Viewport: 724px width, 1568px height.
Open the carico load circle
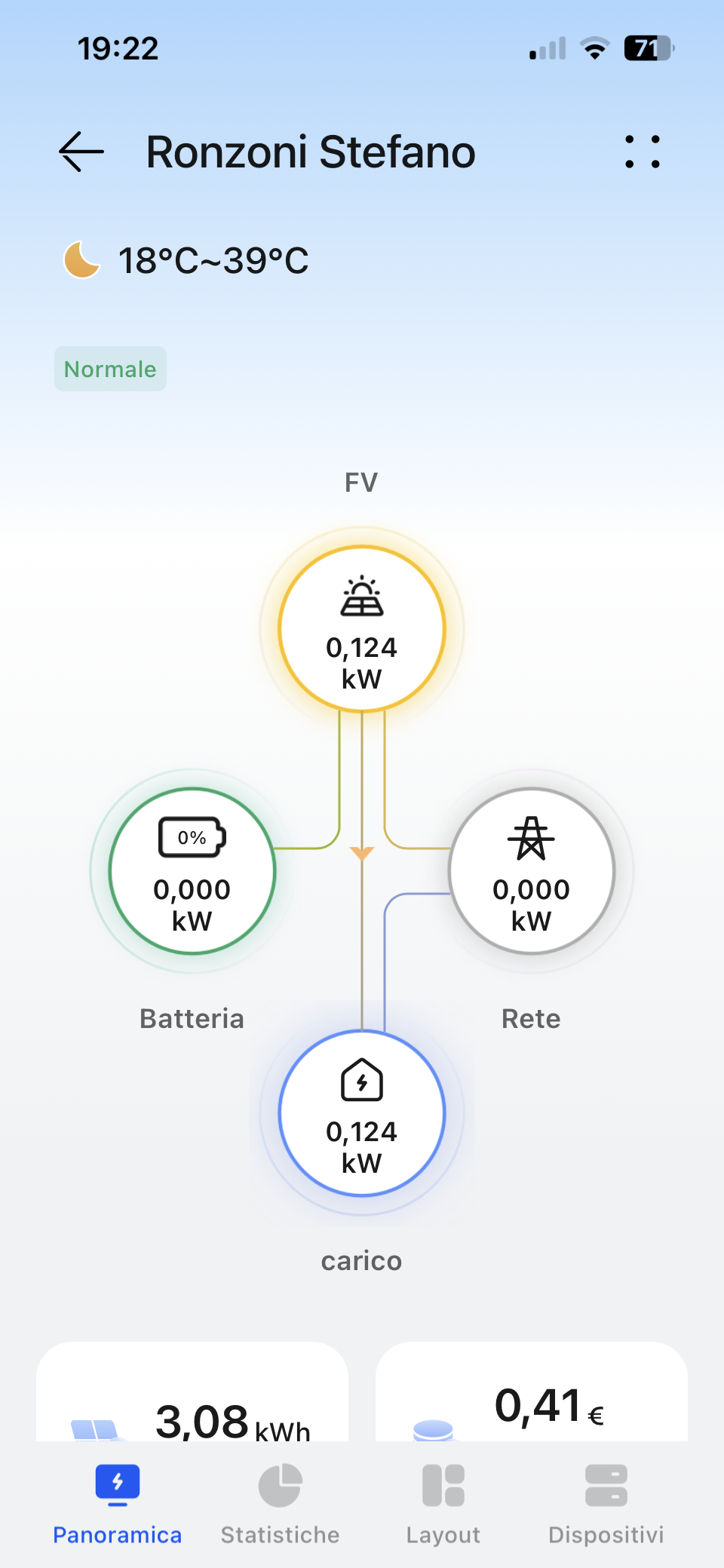(362, 1113)
